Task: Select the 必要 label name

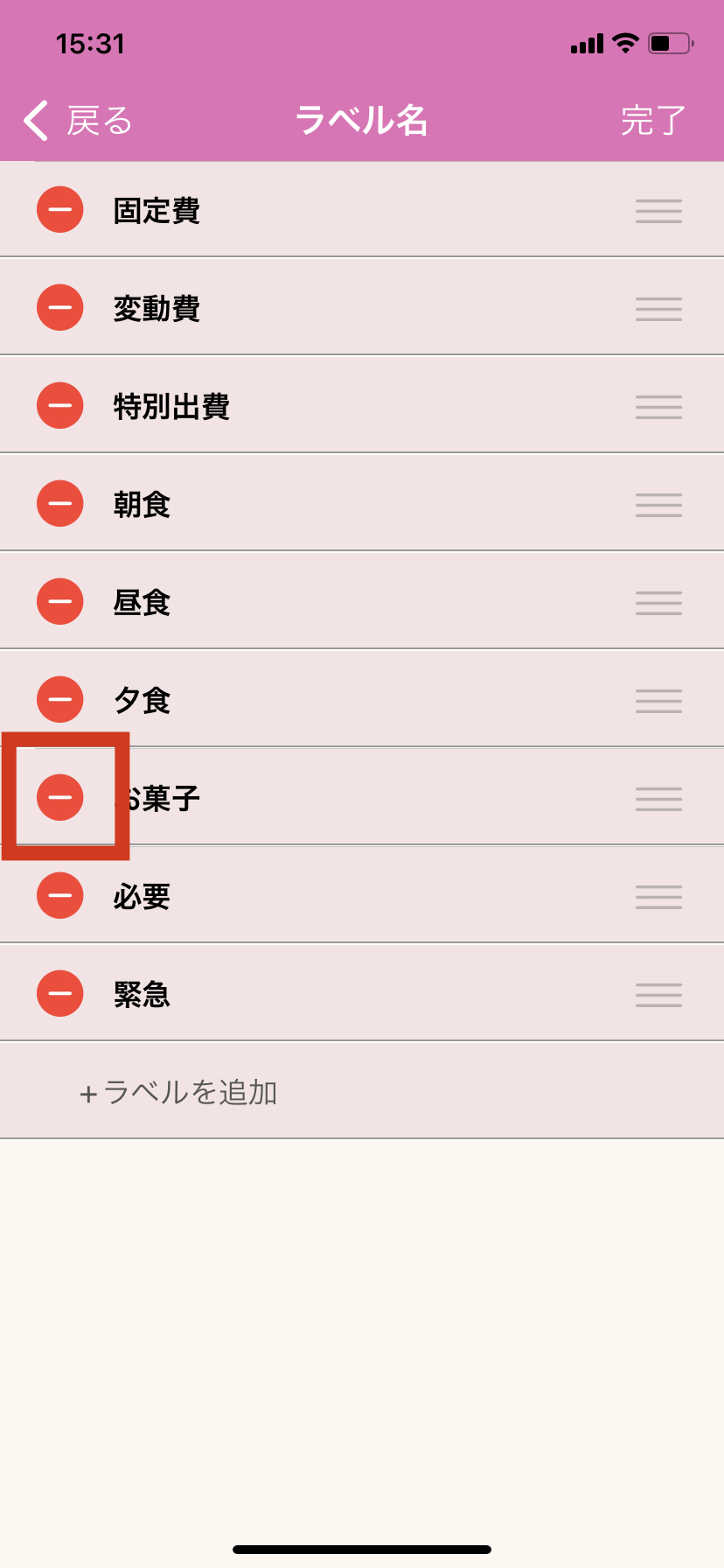Action: (x=142, y=897)
